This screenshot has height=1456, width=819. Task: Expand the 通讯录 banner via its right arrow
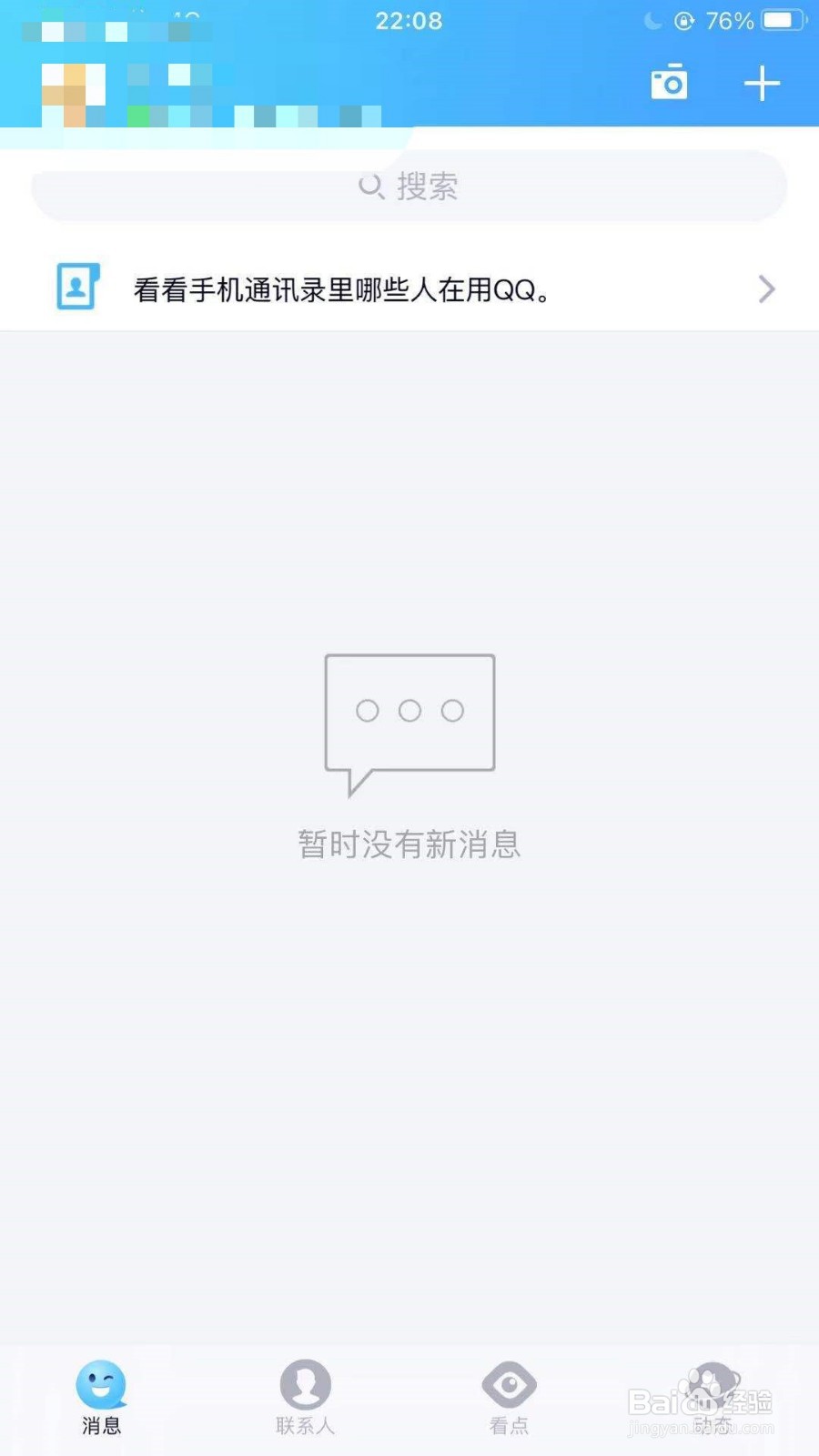point(766,289)
